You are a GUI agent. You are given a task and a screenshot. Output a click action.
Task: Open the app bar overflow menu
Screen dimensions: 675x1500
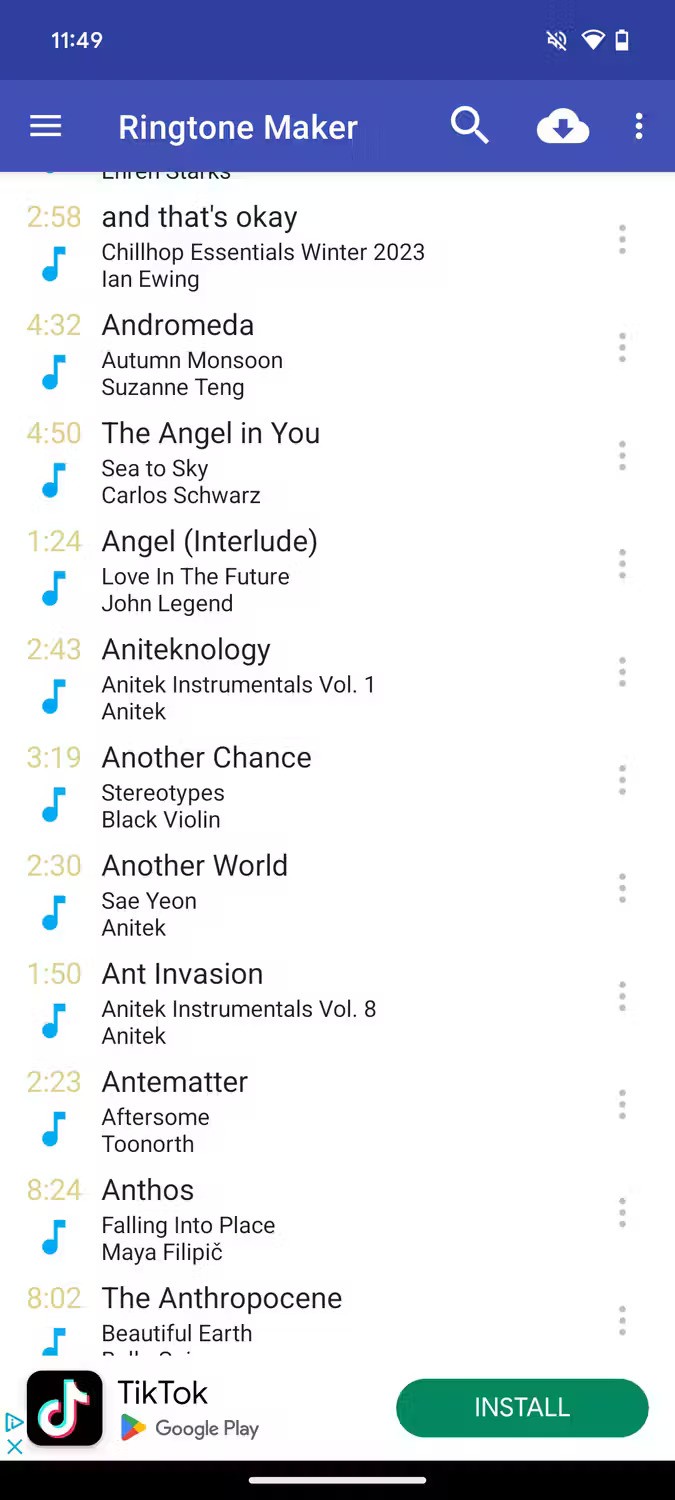[639, 127]
